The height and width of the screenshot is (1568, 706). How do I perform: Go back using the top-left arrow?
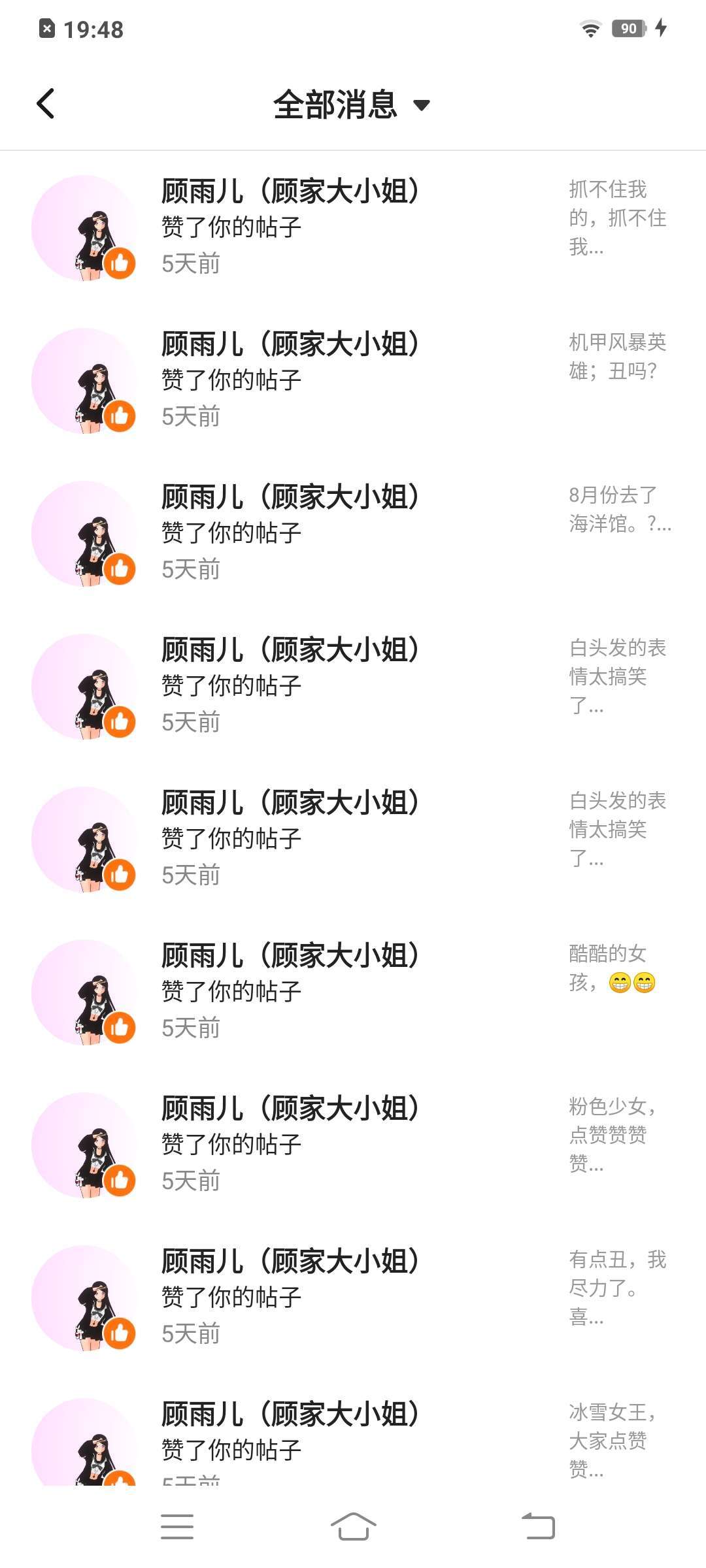[x=46, y=104]
